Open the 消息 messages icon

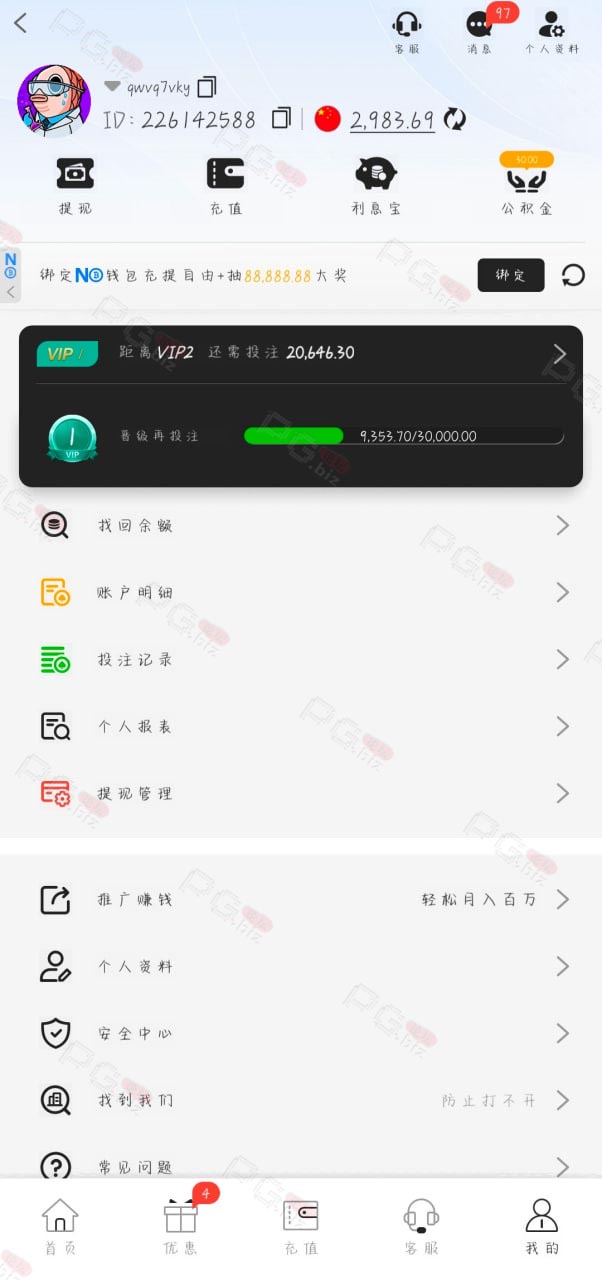(x=480, y=32)
